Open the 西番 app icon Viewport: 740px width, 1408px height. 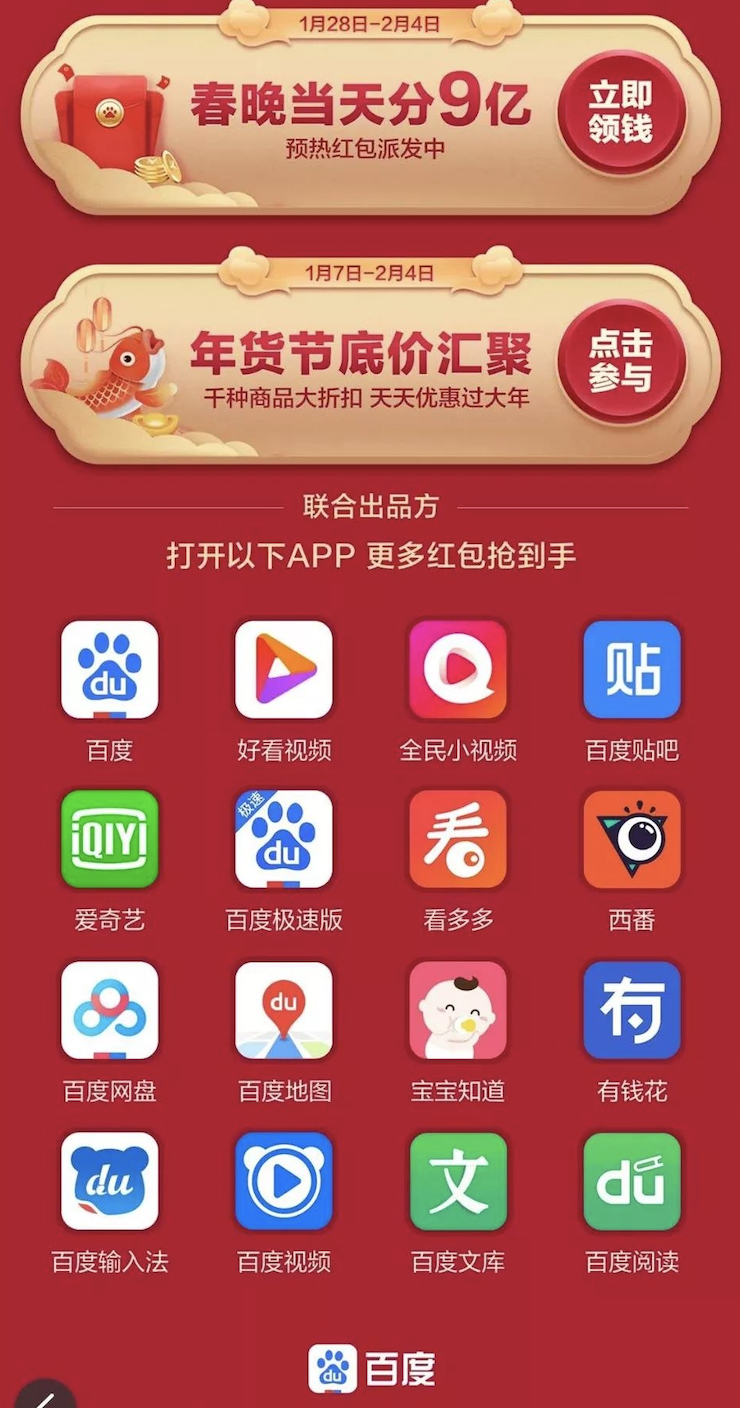pyautogui.click(x=632, y=839)
